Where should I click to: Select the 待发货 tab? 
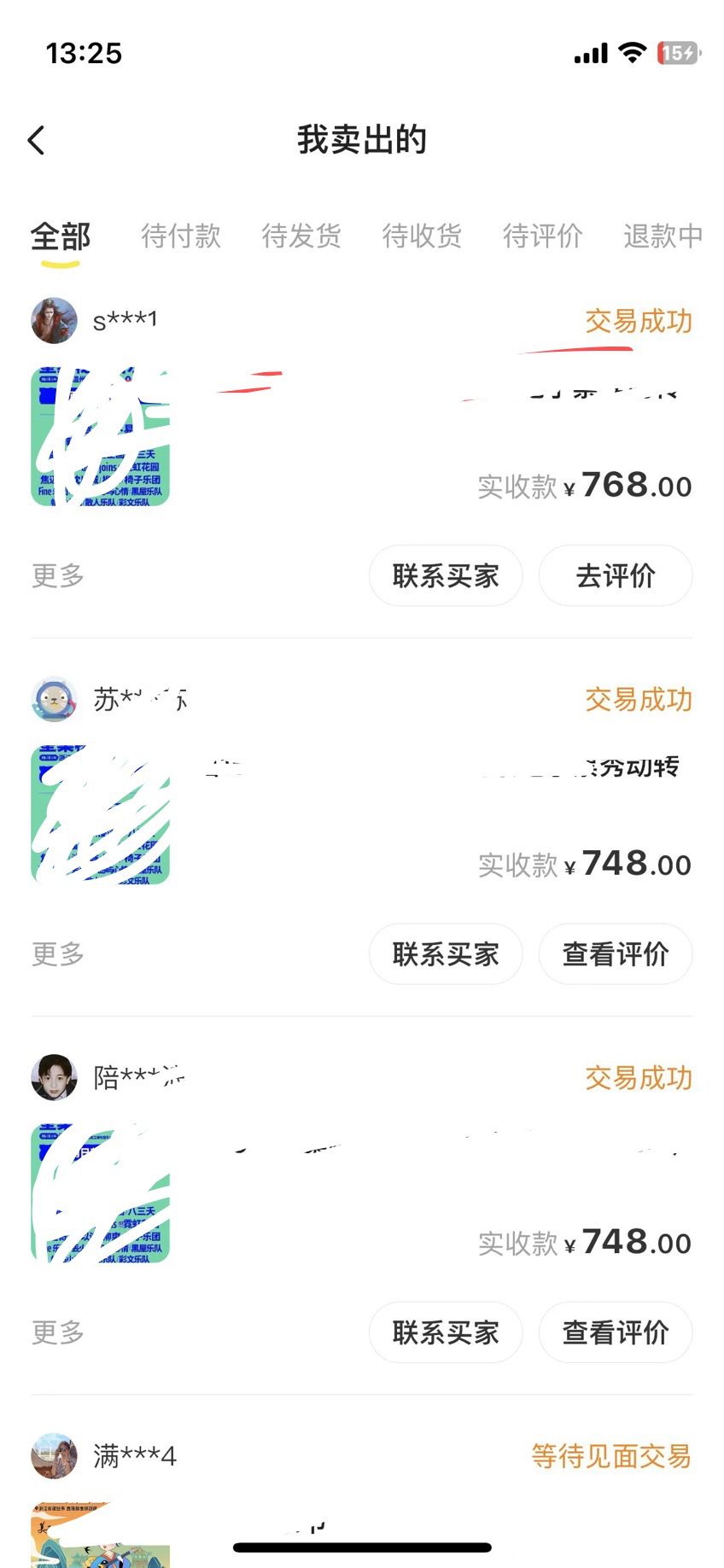tap(302, 236)
